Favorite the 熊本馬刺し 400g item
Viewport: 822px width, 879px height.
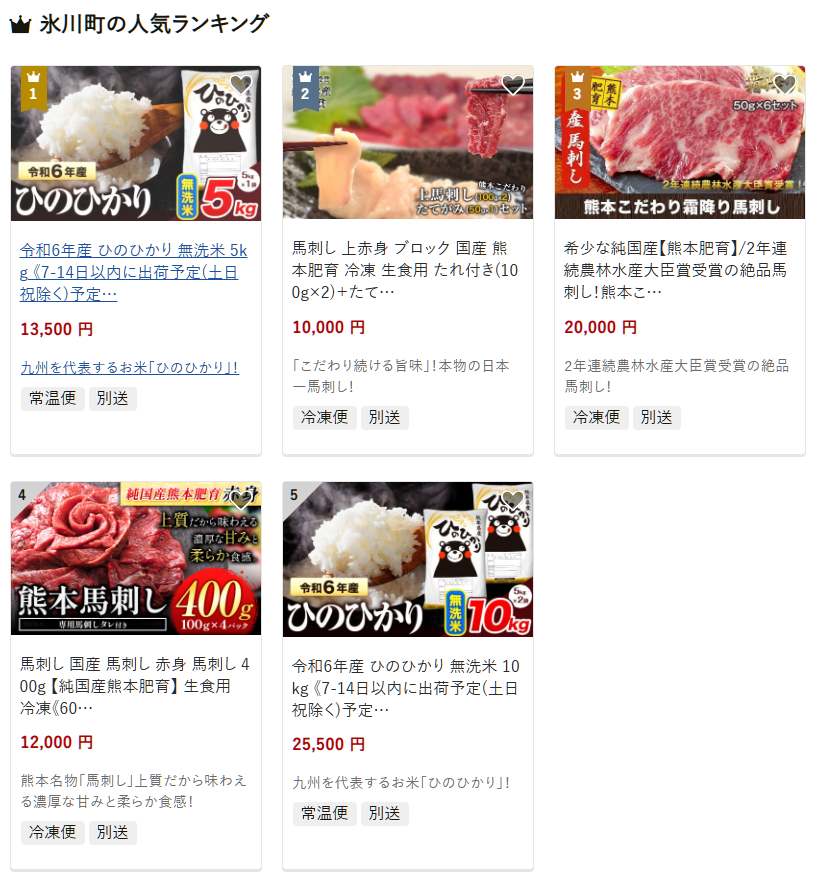pyautogui.click(x=241, y=501)
